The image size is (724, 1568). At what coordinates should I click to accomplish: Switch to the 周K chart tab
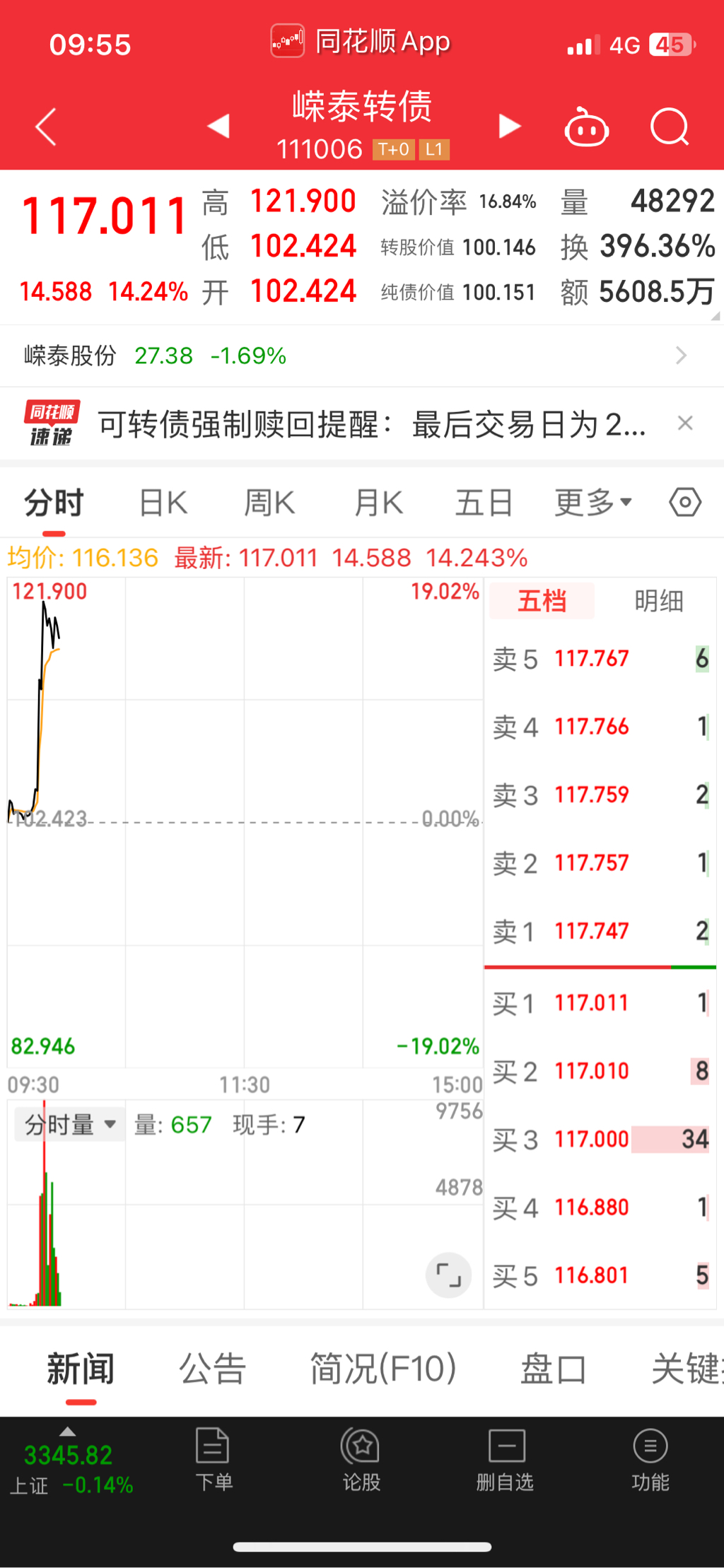[269, 503]
